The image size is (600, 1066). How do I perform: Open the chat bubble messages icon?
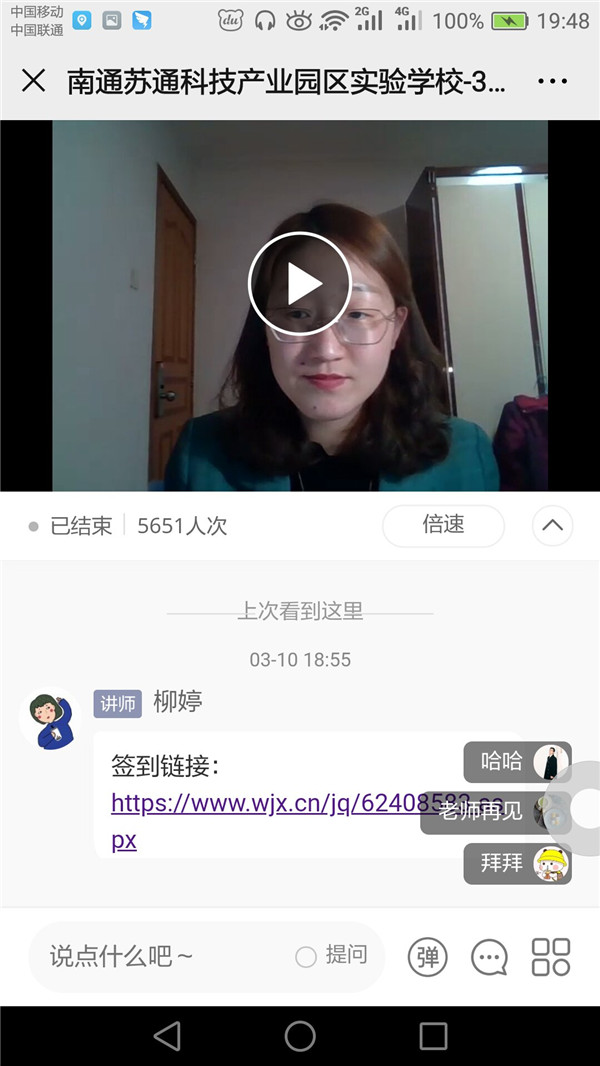click(x=489, y=957)
